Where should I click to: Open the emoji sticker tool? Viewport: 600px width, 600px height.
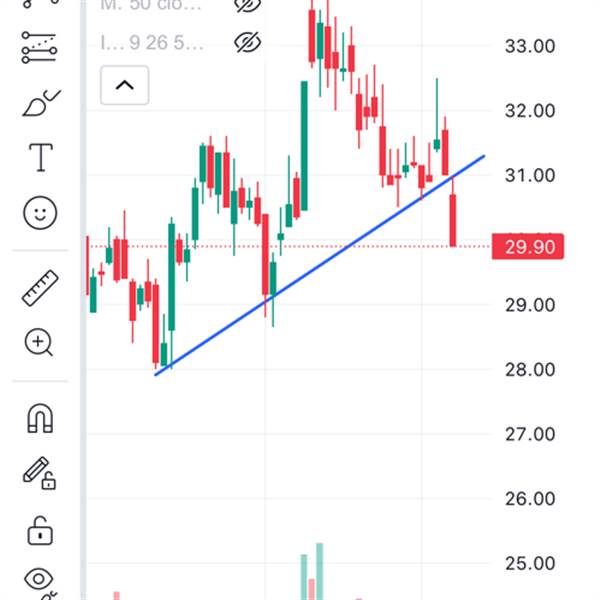[x=40, y=212]
